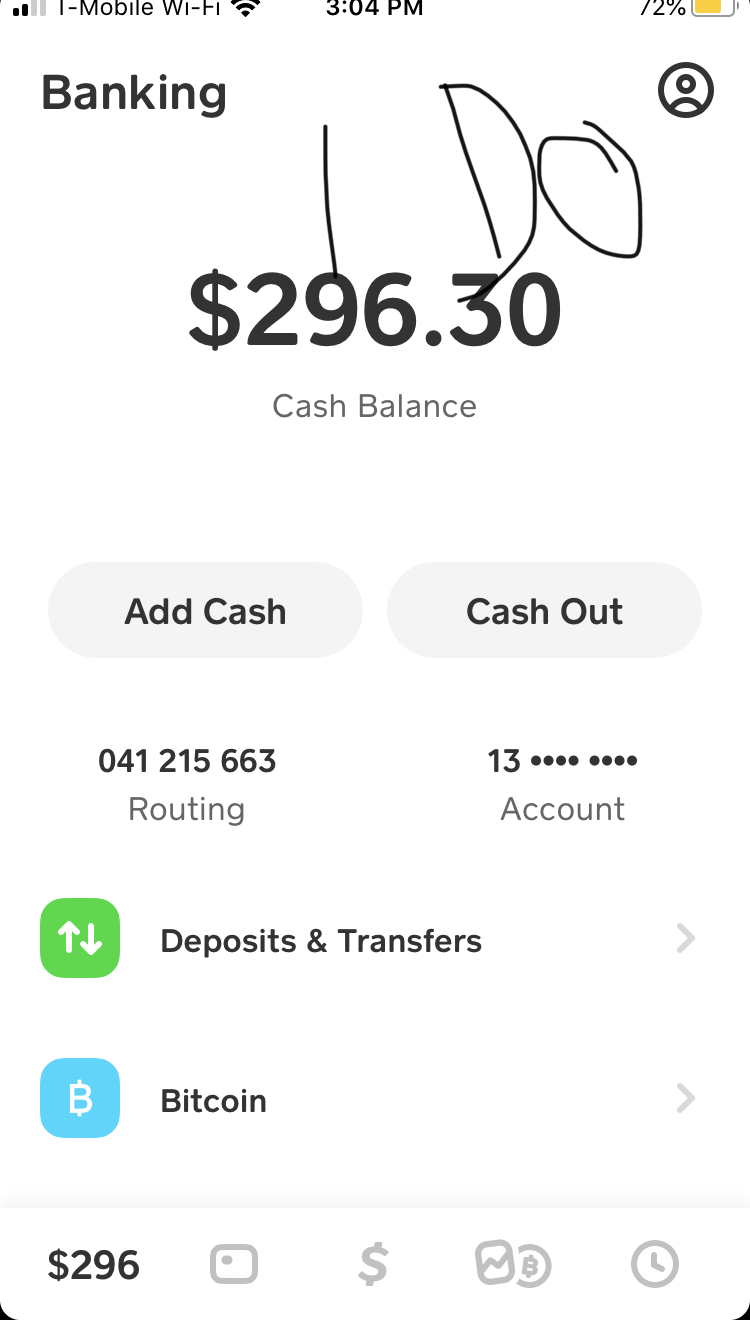Tap the Cash Out button
This screenshot has height=1320, width=750.
click(544, 611)
